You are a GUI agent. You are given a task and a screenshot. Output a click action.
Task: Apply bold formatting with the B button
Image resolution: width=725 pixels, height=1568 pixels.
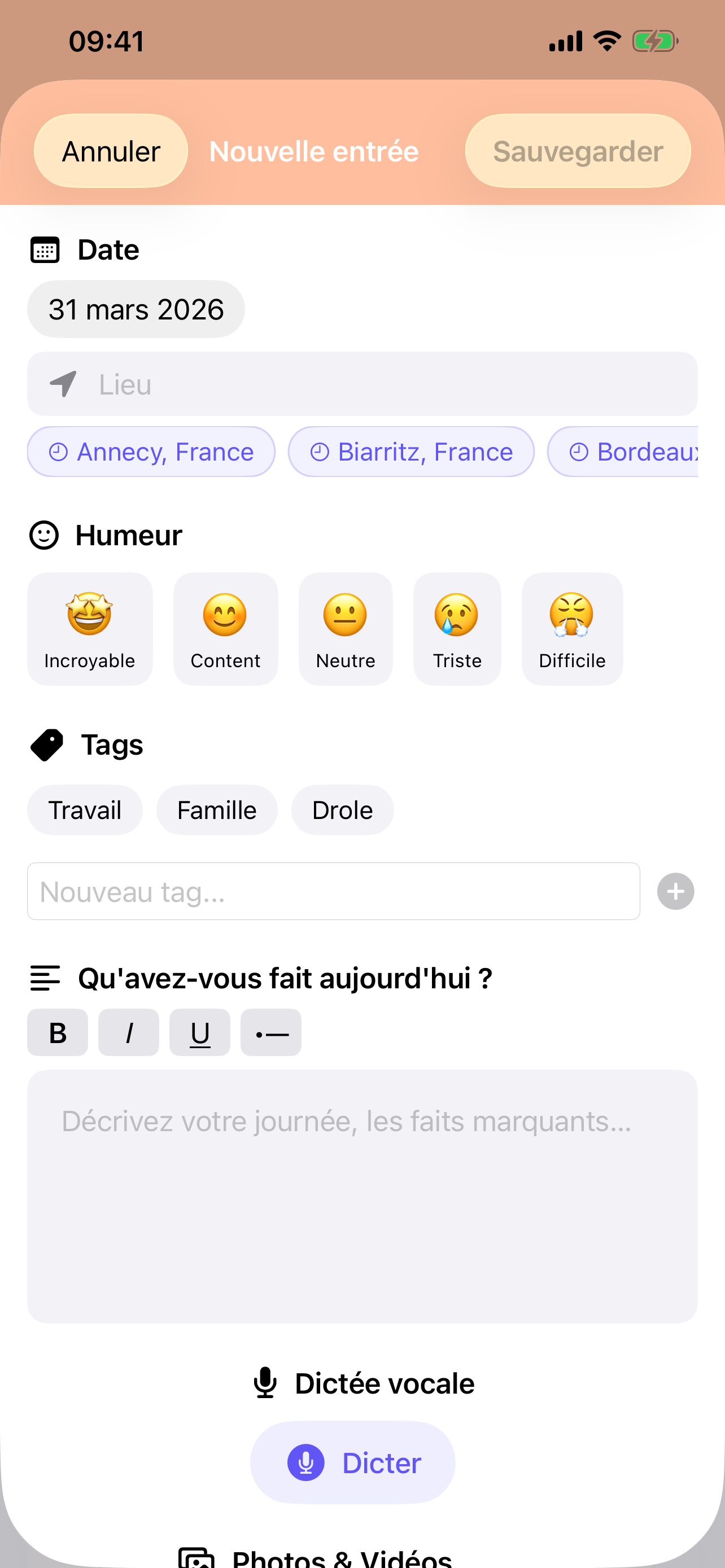[57, 1032]
